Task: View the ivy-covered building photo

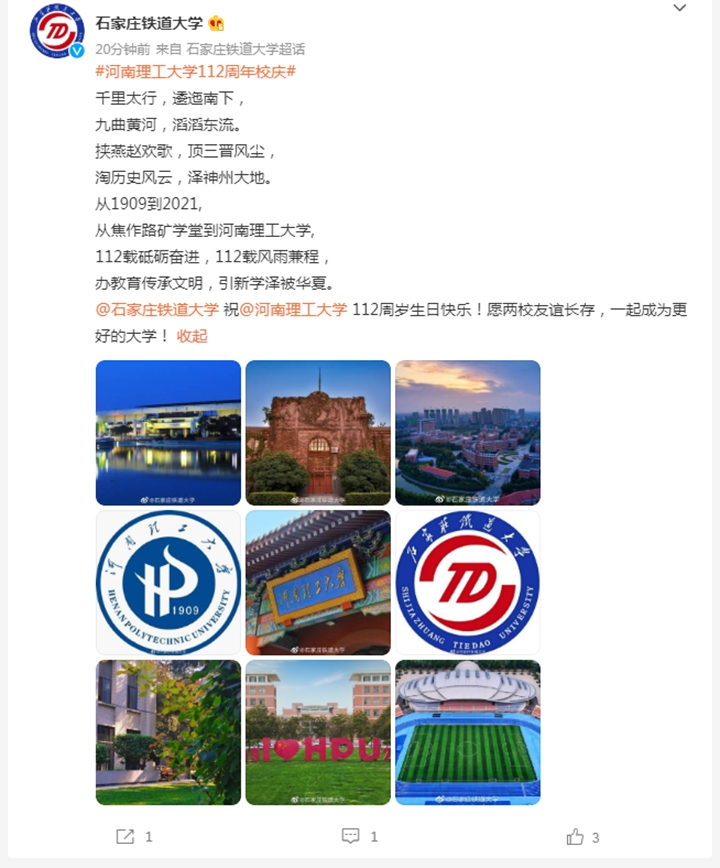Action: click(168, 732)
